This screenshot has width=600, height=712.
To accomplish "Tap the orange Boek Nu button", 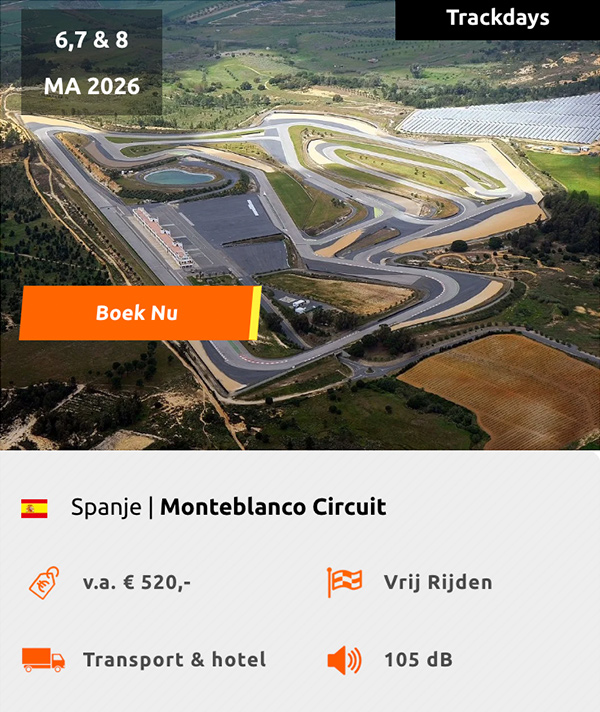I will pos(138,313).
